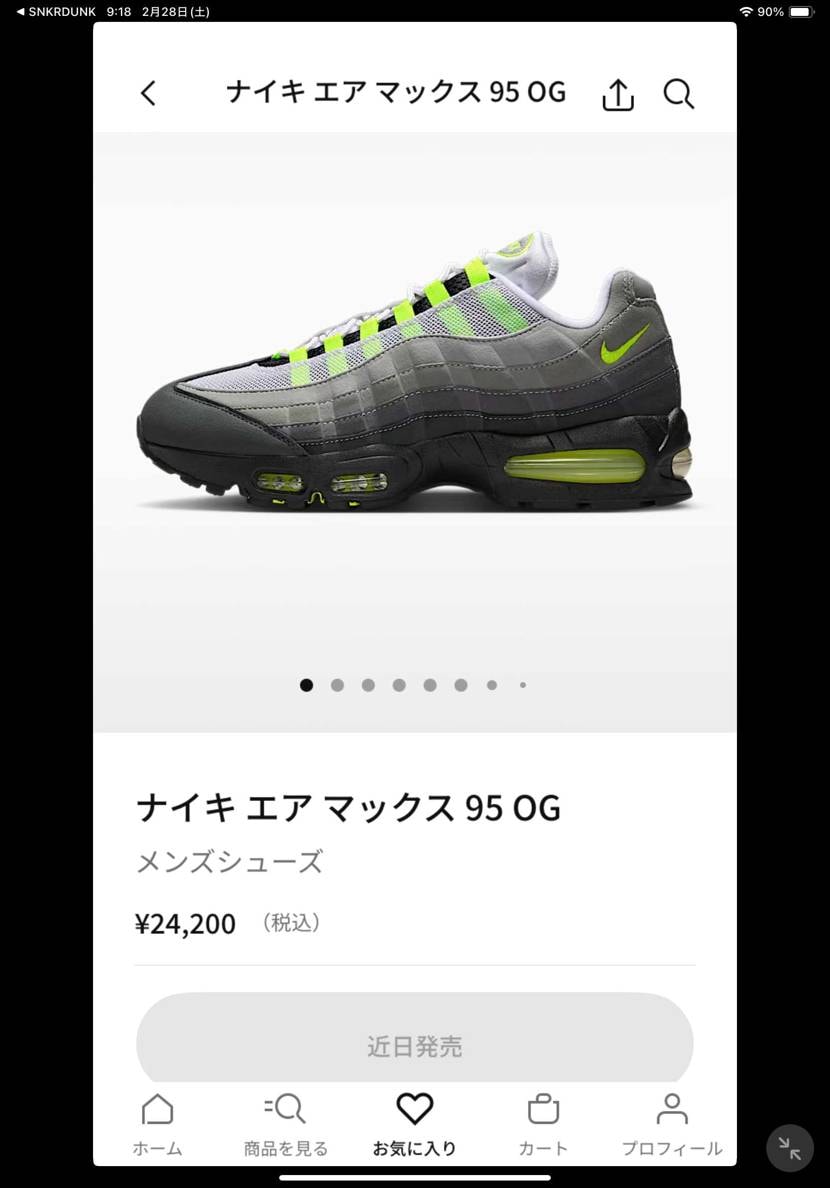Open the search magnifier icon
Screen dimensions: 830x1188
tap(678, 94)
